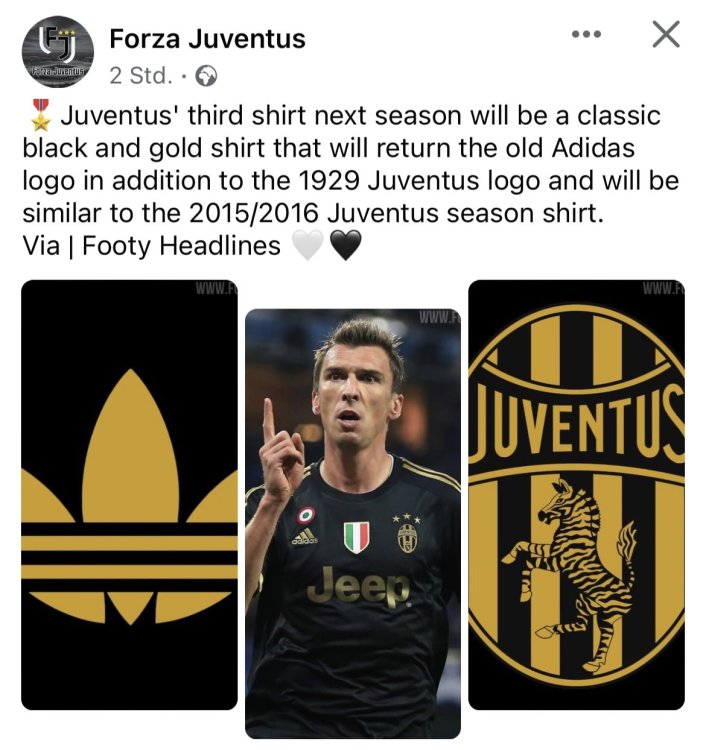Open the Forza Juventus page name
706x750 pixels.
point(207,39)
